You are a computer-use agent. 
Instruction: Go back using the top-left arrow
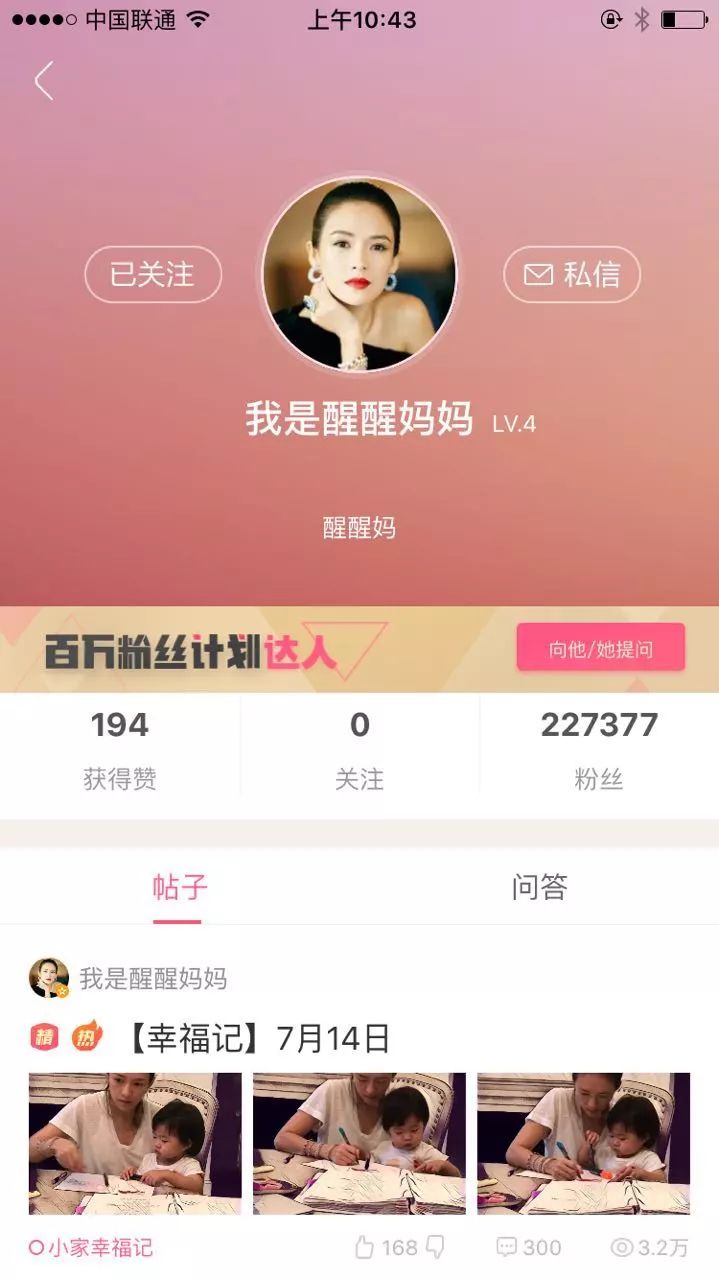click(44, 81)
